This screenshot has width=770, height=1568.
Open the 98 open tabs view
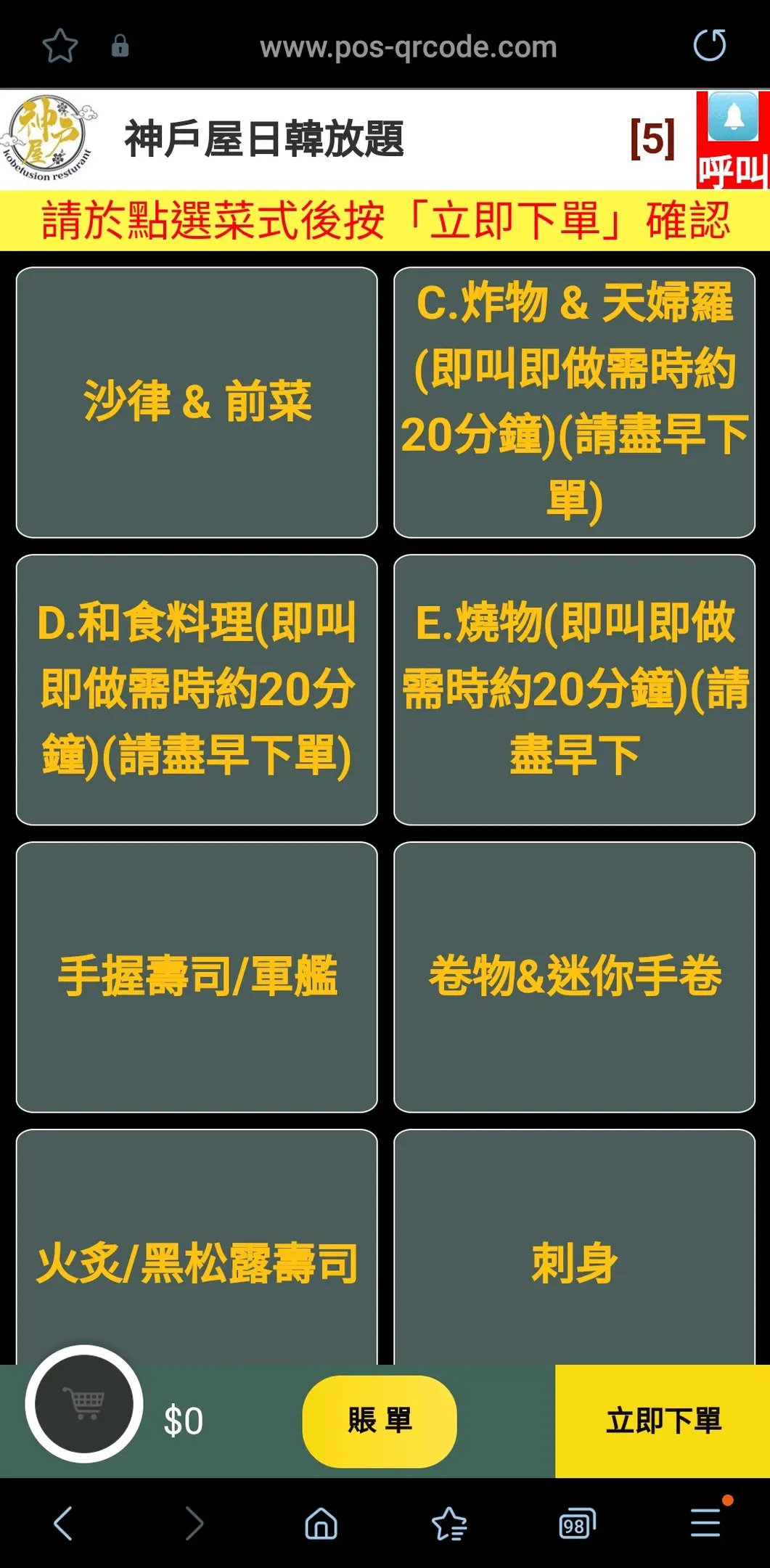(577, 1523)
